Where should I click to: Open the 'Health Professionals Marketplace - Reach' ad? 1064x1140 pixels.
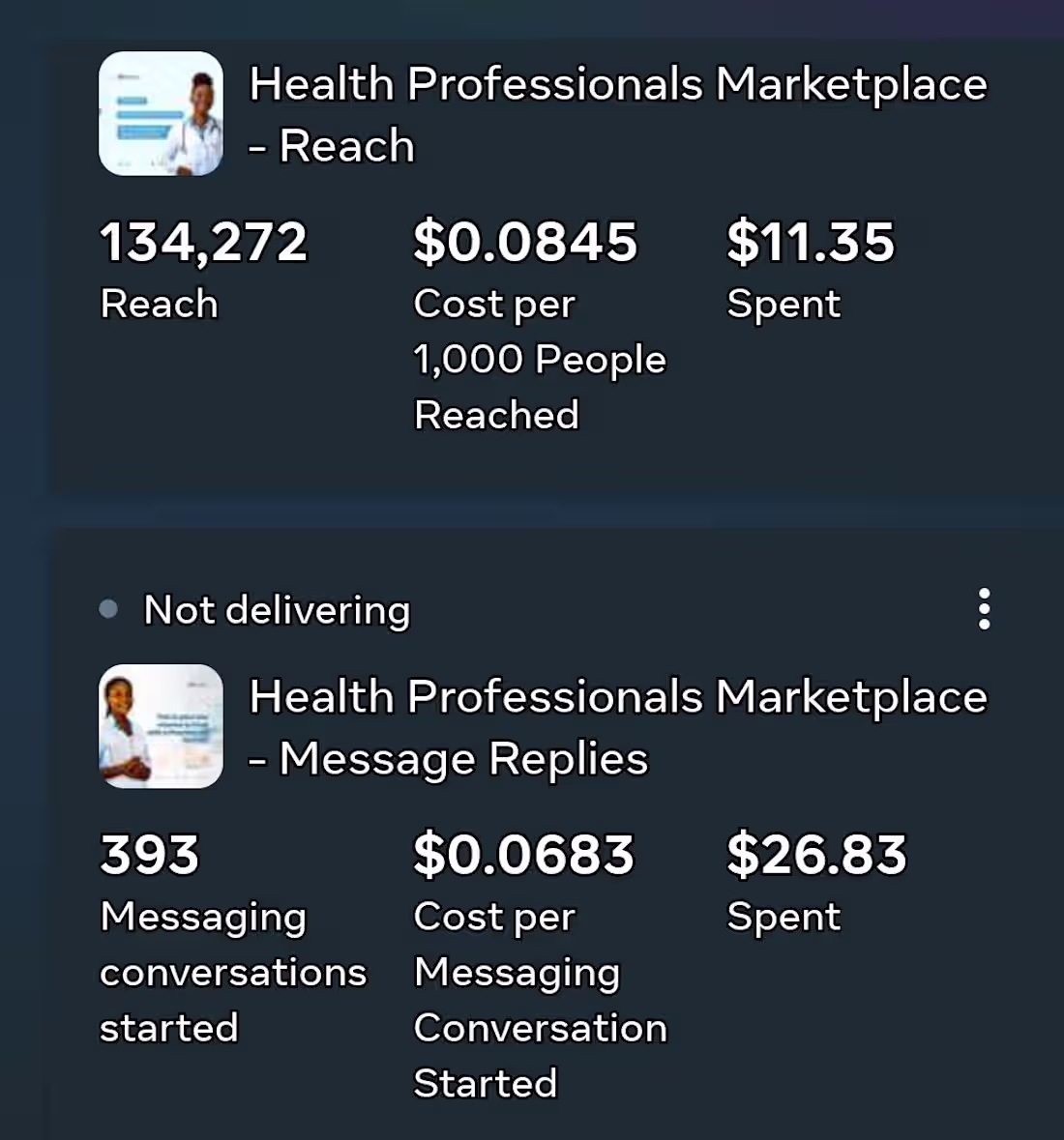618,114
